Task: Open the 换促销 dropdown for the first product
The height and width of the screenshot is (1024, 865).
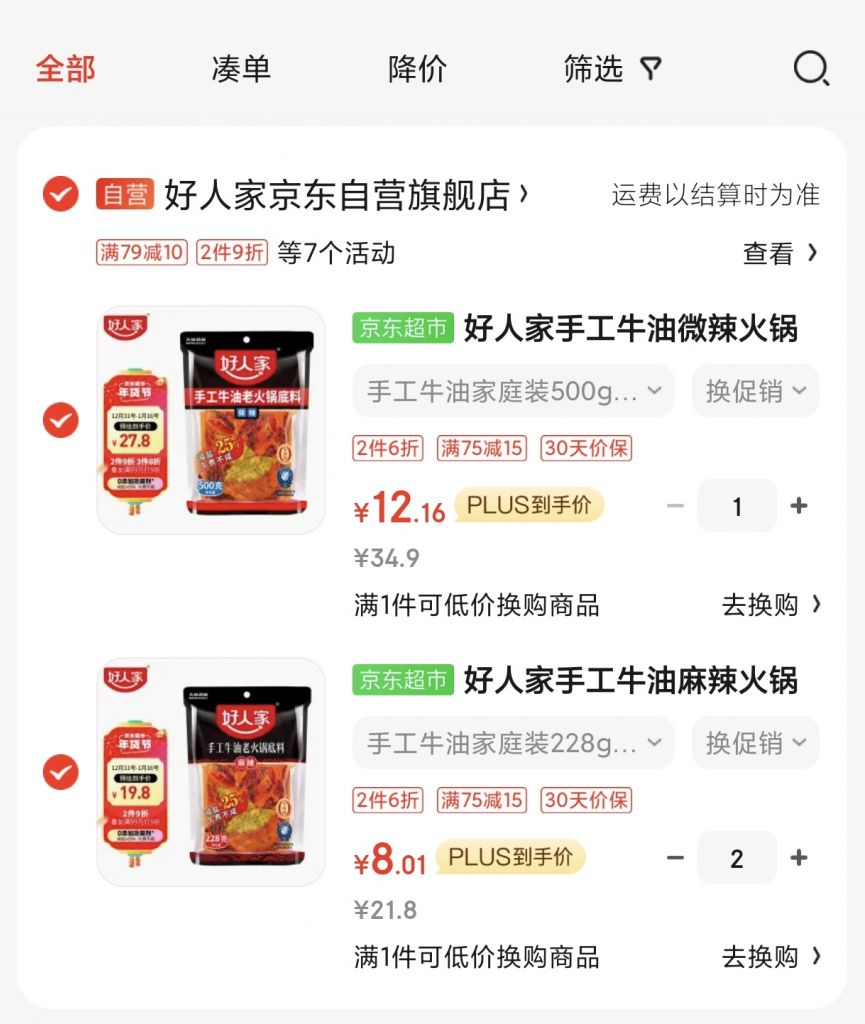Action: point(755,391)
